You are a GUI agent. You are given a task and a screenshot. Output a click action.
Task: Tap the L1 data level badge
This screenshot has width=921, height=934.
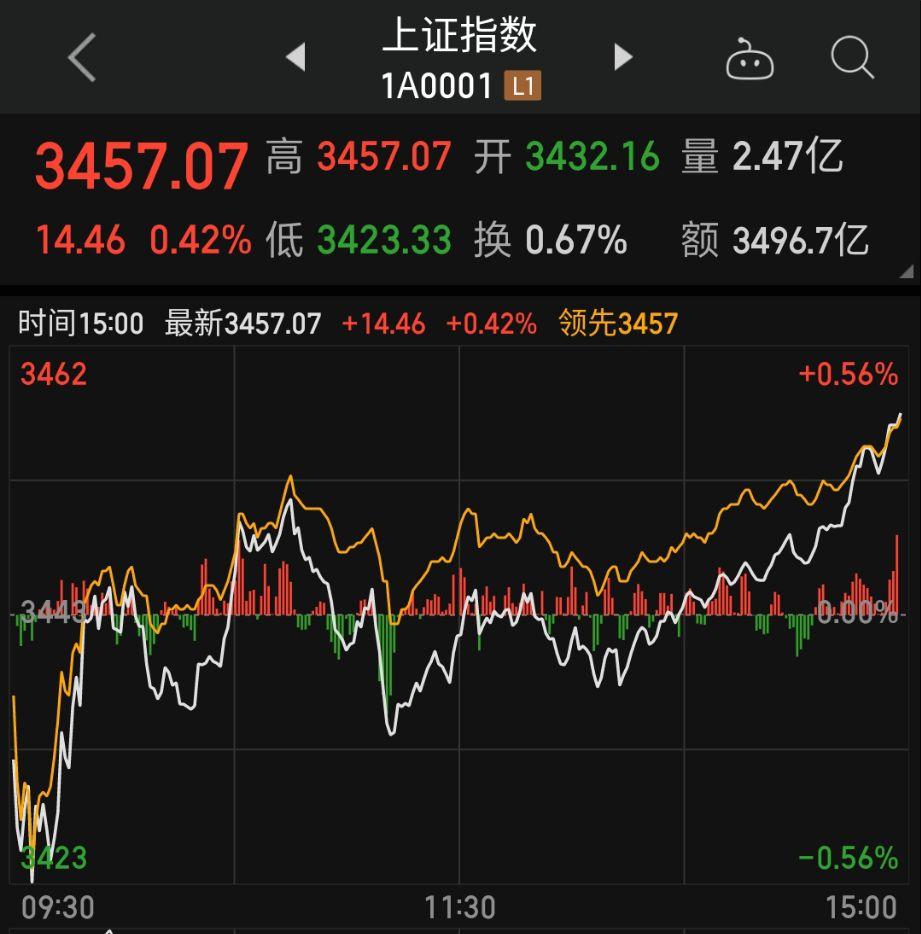521,85
